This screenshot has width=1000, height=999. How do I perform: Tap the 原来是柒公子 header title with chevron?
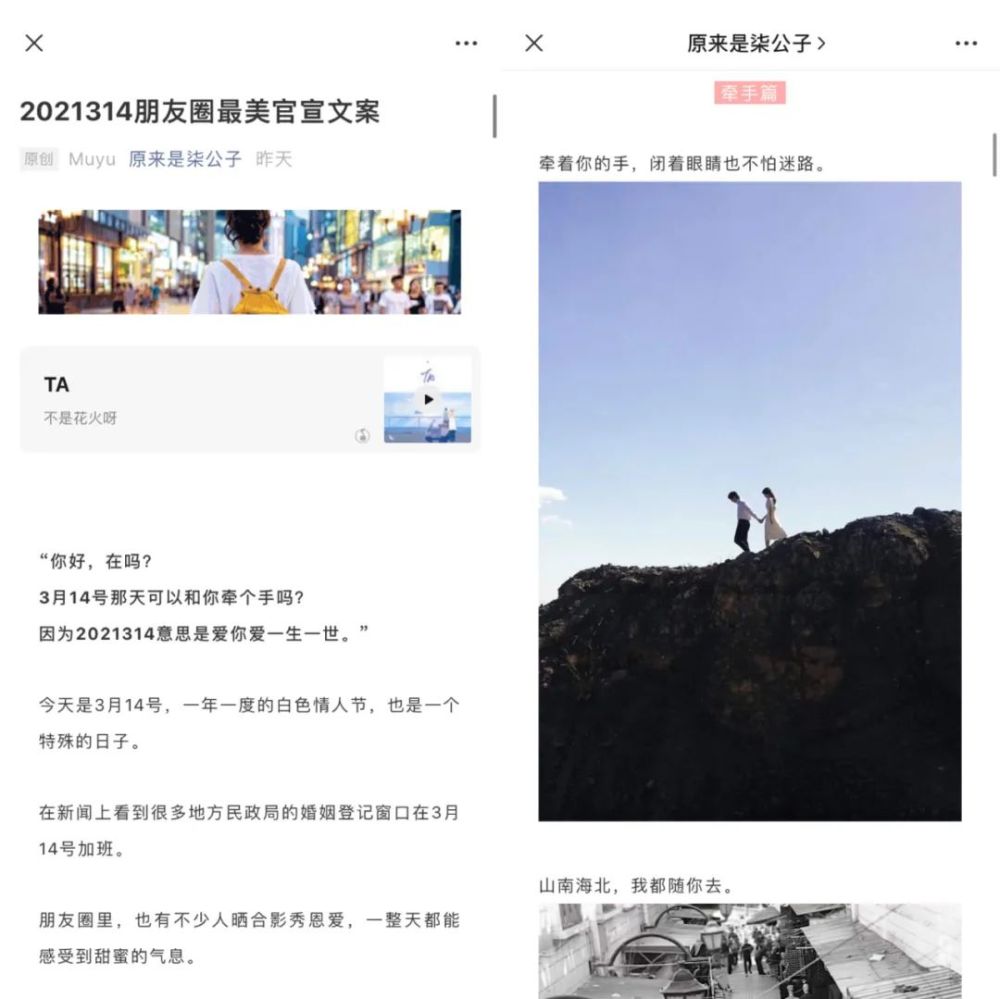(x=756, y=43)
